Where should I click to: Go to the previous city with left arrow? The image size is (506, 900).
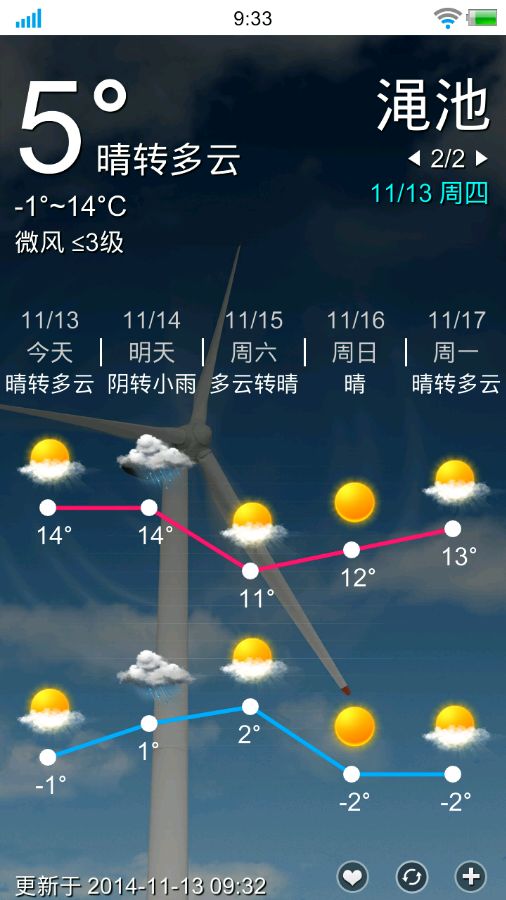pos(414,158)
